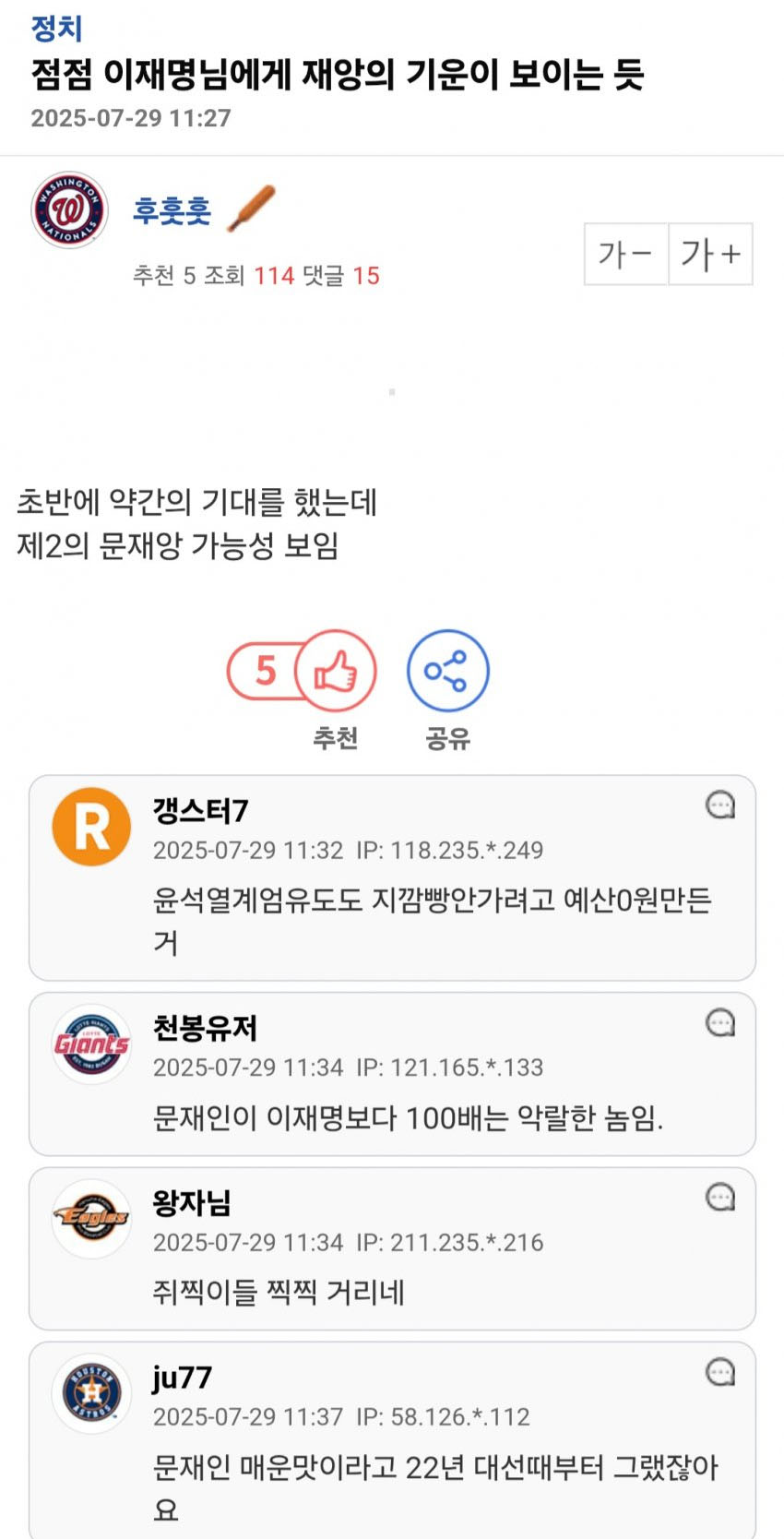Reply to 갱스터7's comment
The height and width of the screenshot is (1539, 784).
(x=719, y=805)
